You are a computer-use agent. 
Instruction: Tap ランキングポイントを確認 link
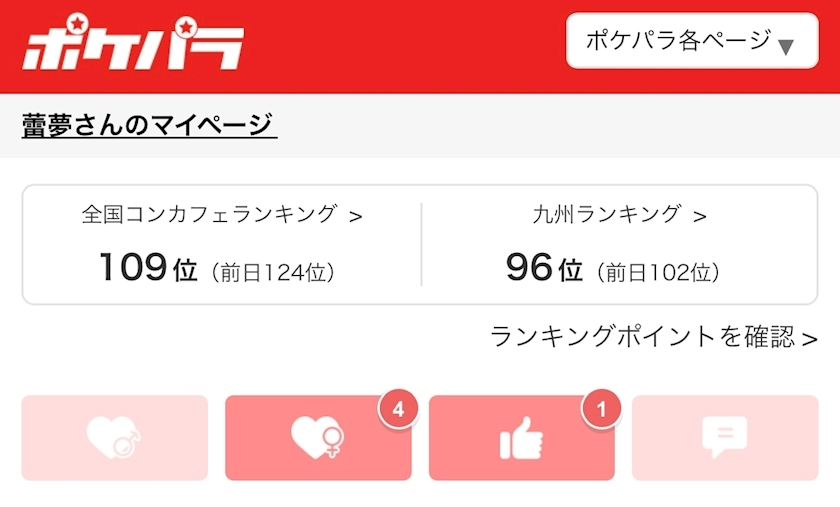654,336
